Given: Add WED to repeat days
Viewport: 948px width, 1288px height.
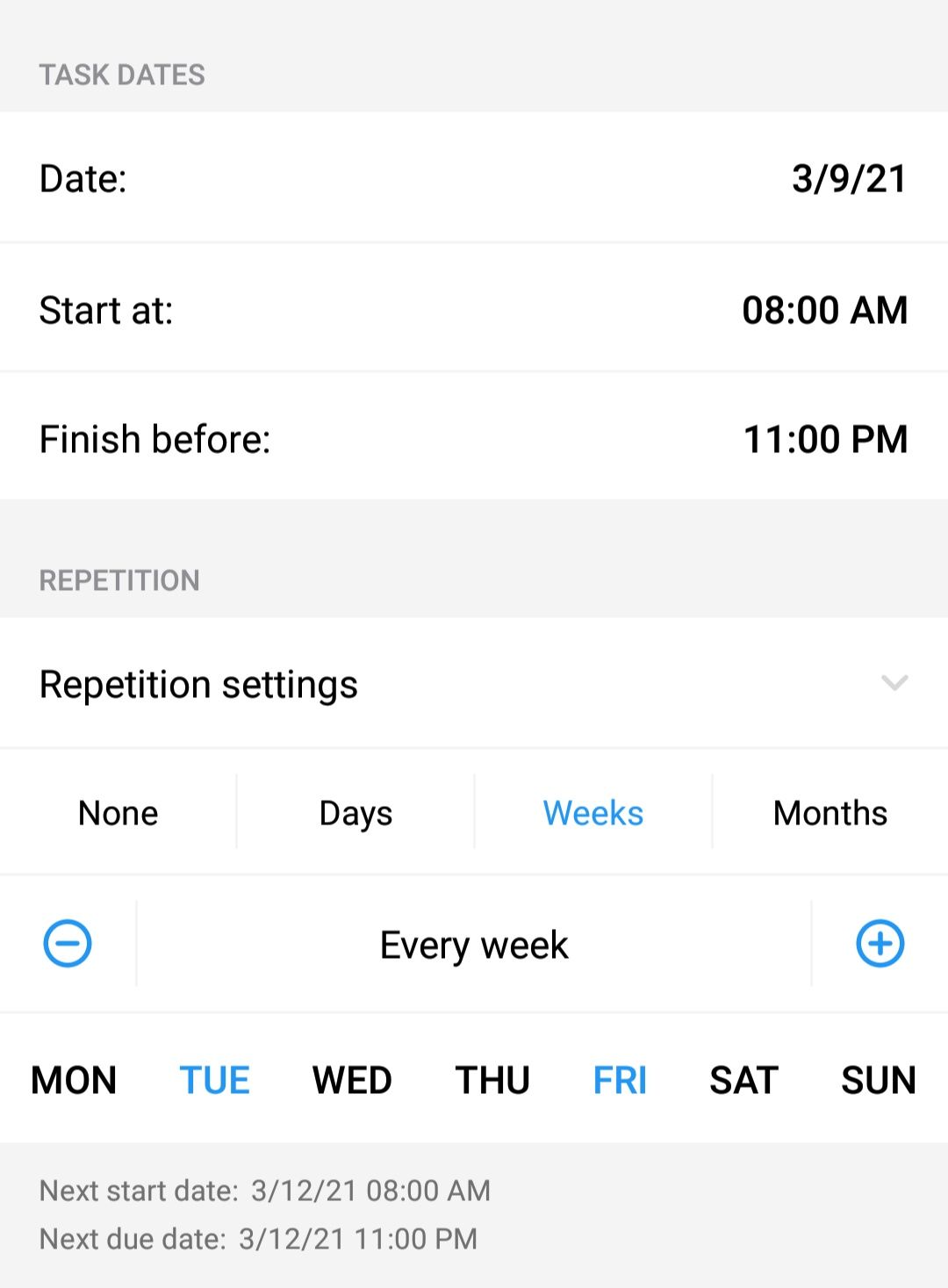Looking at the screenshot, I should 352,1080.
